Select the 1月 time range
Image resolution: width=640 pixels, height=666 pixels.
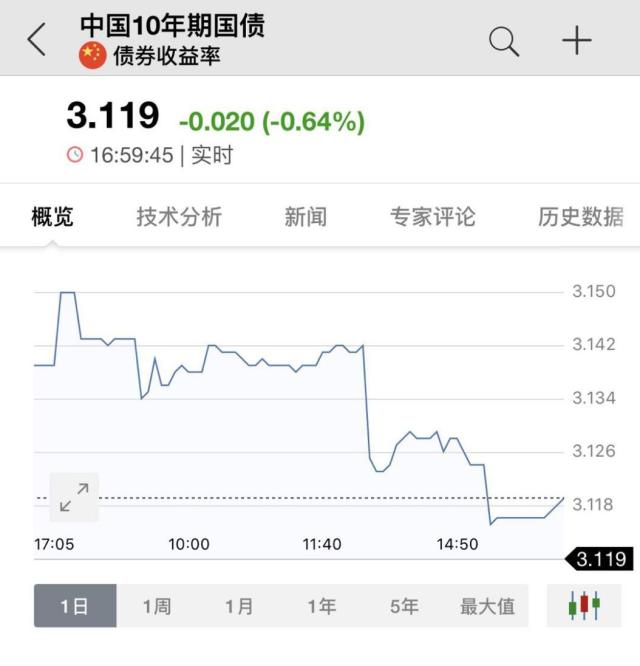pos(239,606)
